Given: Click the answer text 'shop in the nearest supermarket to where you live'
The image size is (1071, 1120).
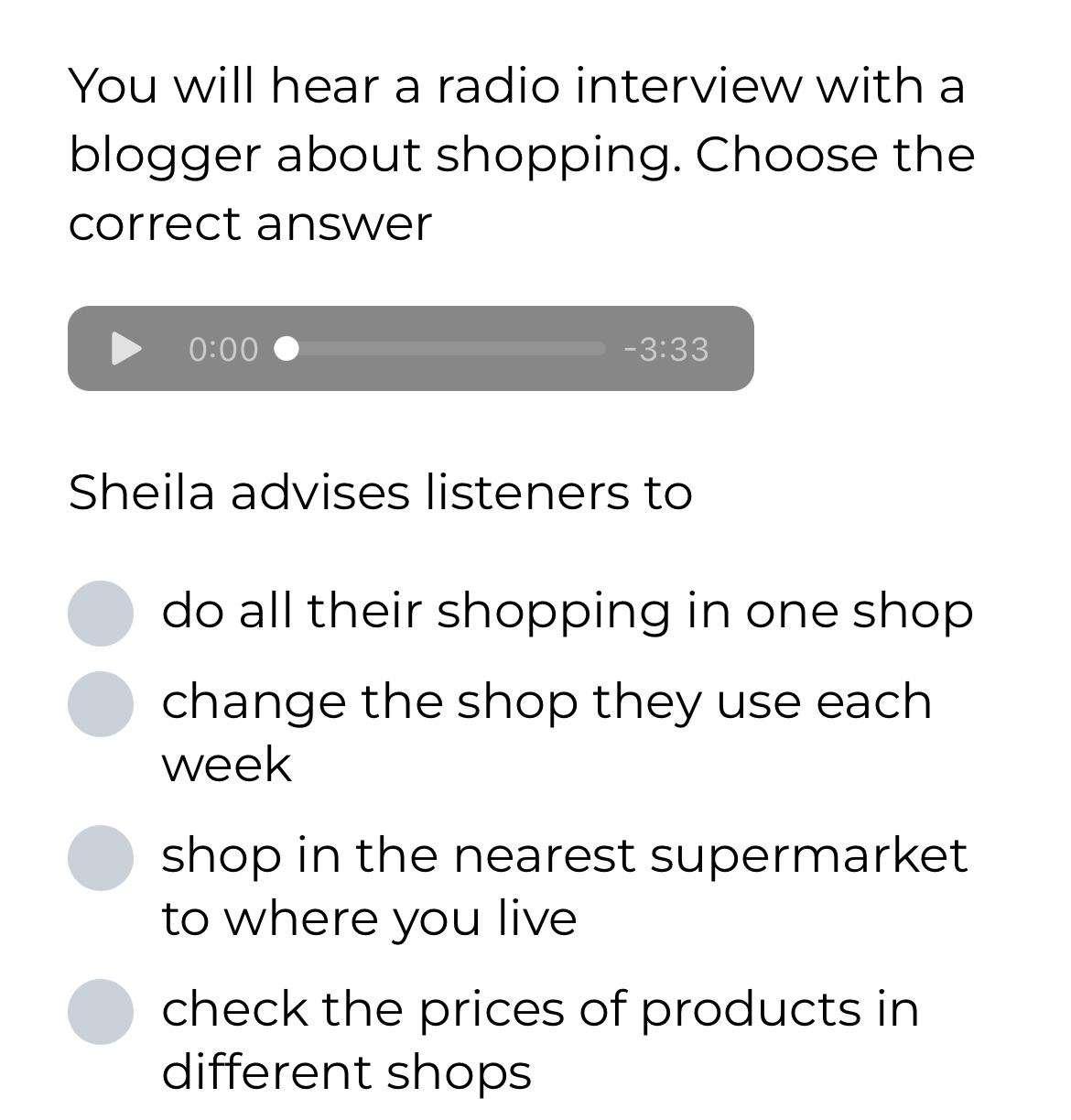Looking at the screenshot, I should pyautogui.click(x=565, y=856).
